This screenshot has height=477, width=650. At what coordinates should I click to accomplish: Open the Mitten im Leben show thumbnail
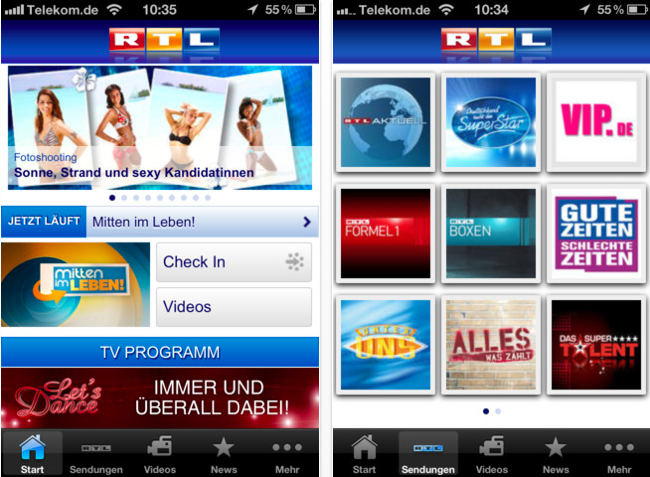tap(76, 285)
